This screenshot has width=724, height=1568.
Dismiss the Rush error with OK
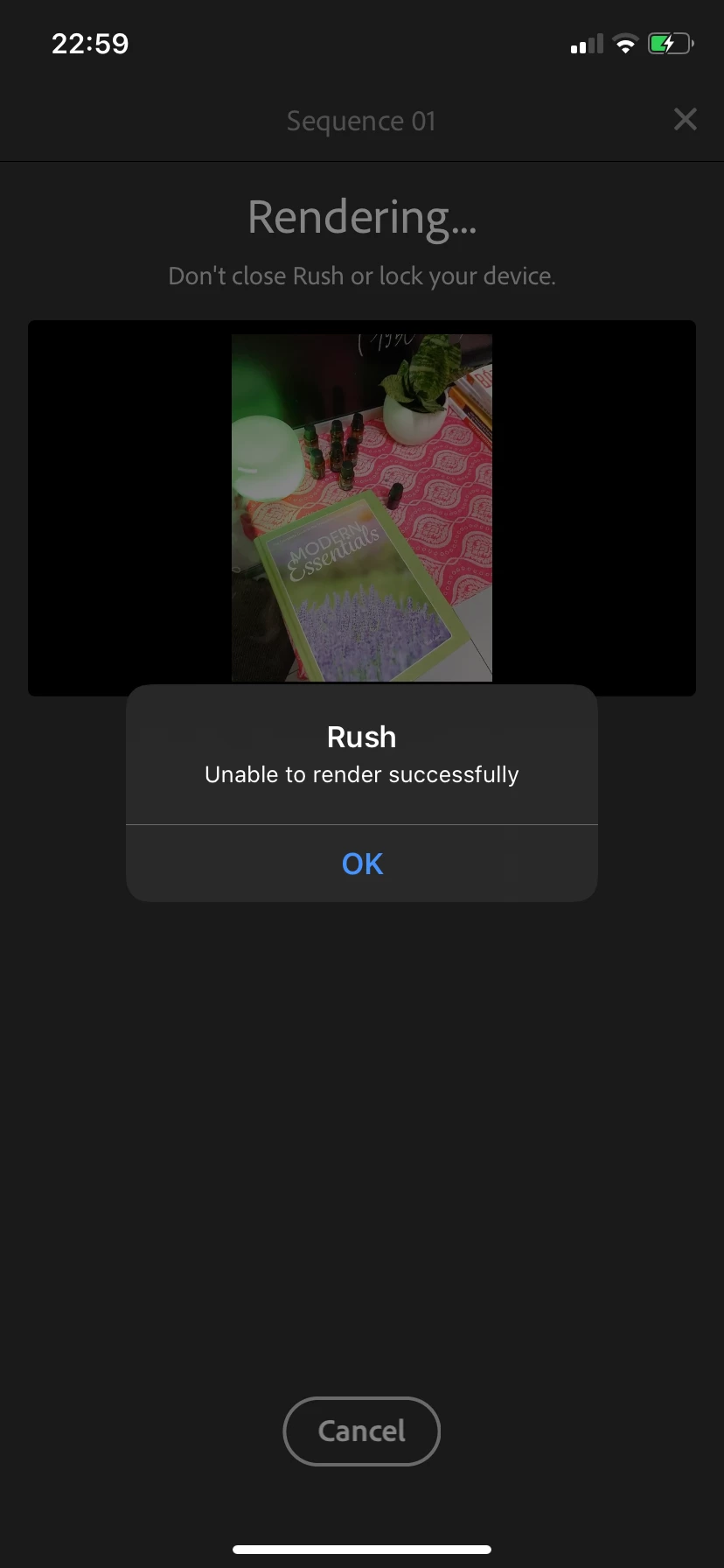tap(362, 864)
